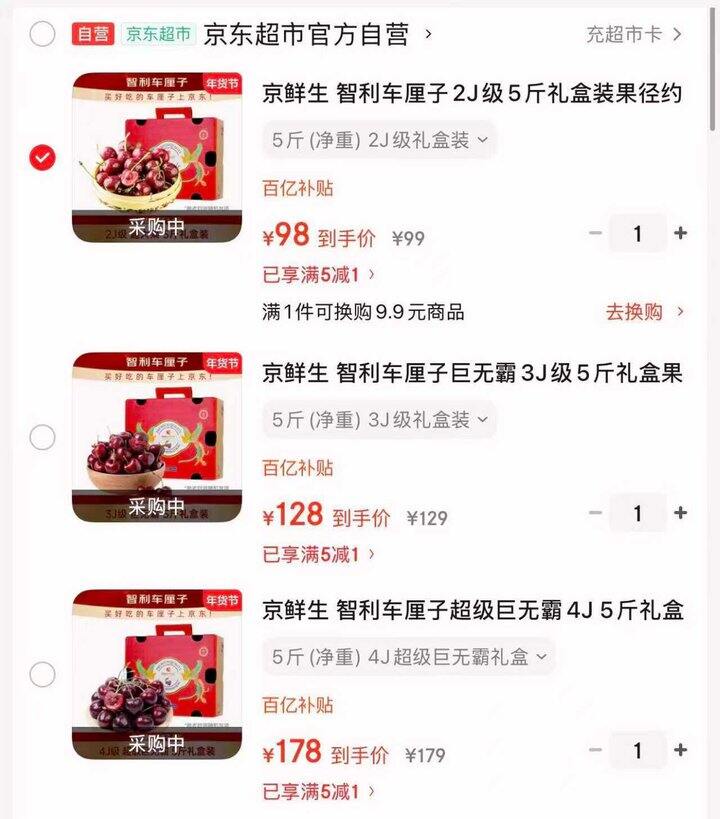The width and height of the screenshot is (720, 819).
Task: Expand the 3J级礼盒装 spec dropdown
Action: point(379,420)
